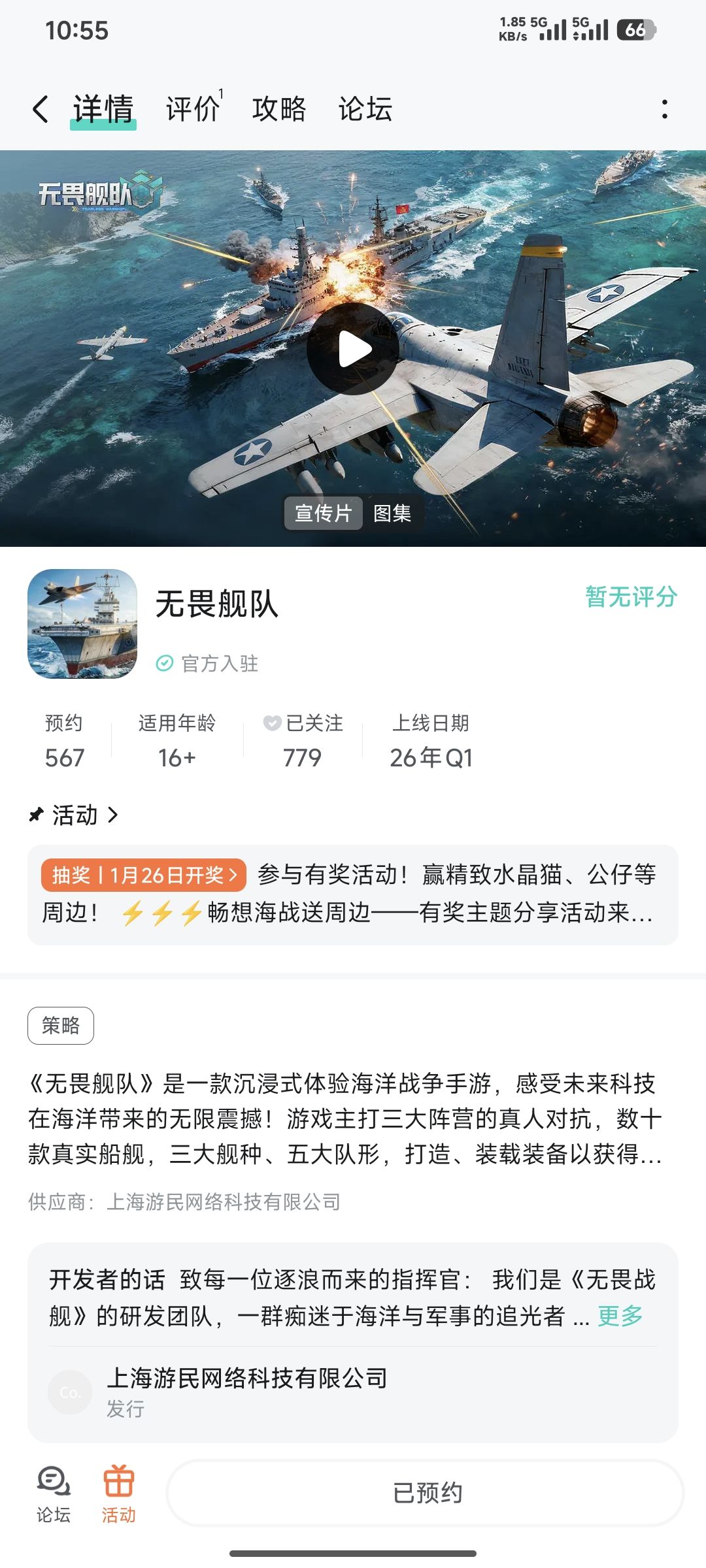Go back using the top-left arrow

[x=41, y=109]
